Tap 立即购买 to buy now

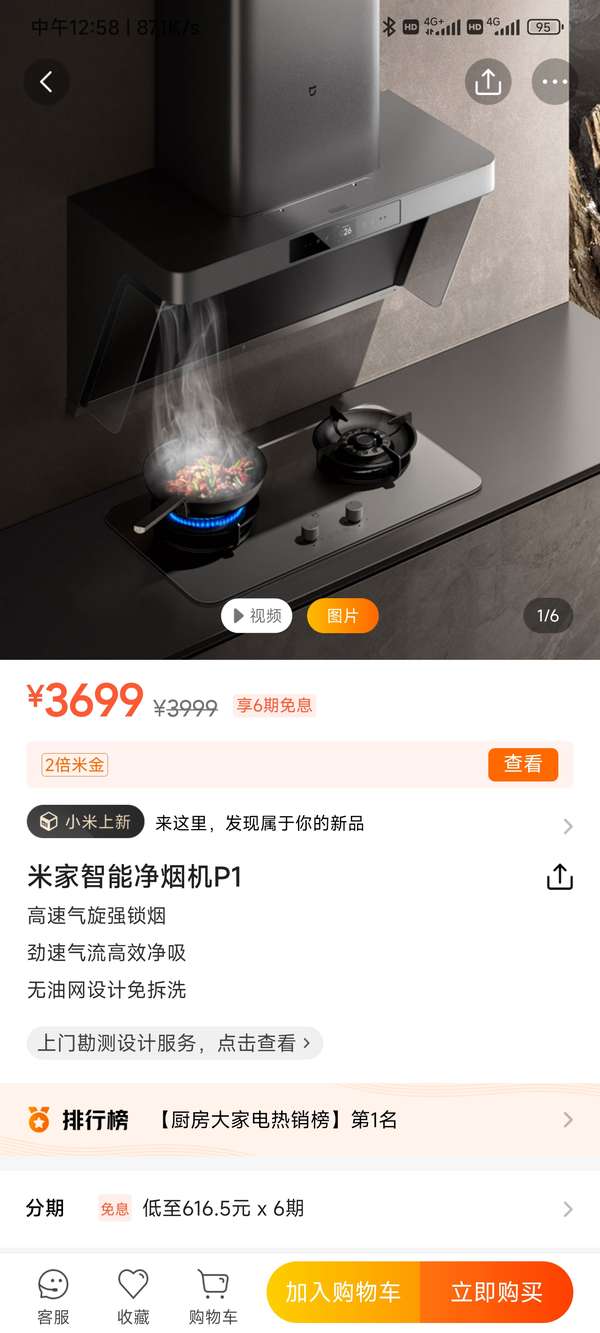497,1292
